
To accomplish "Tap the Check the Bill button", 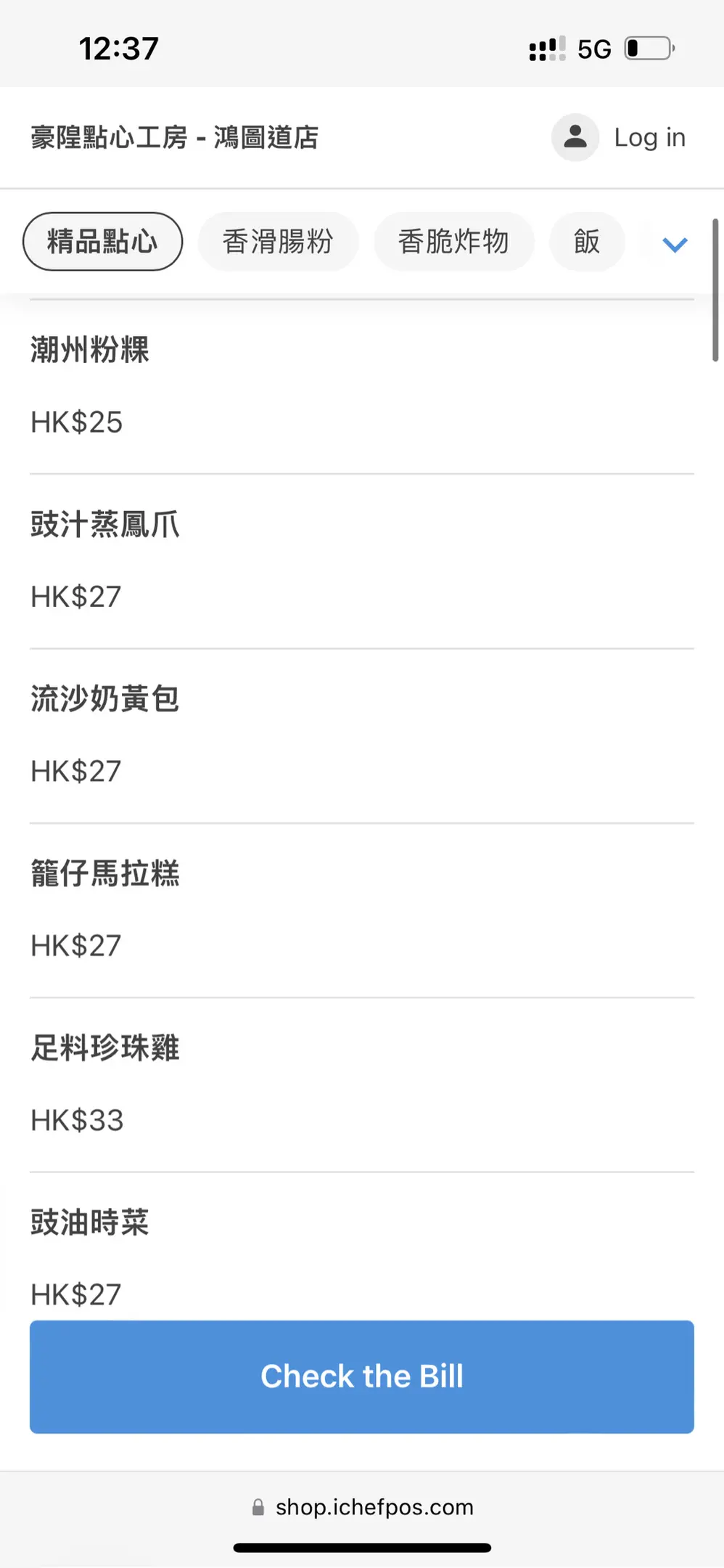I will [x=362, y=1376].
